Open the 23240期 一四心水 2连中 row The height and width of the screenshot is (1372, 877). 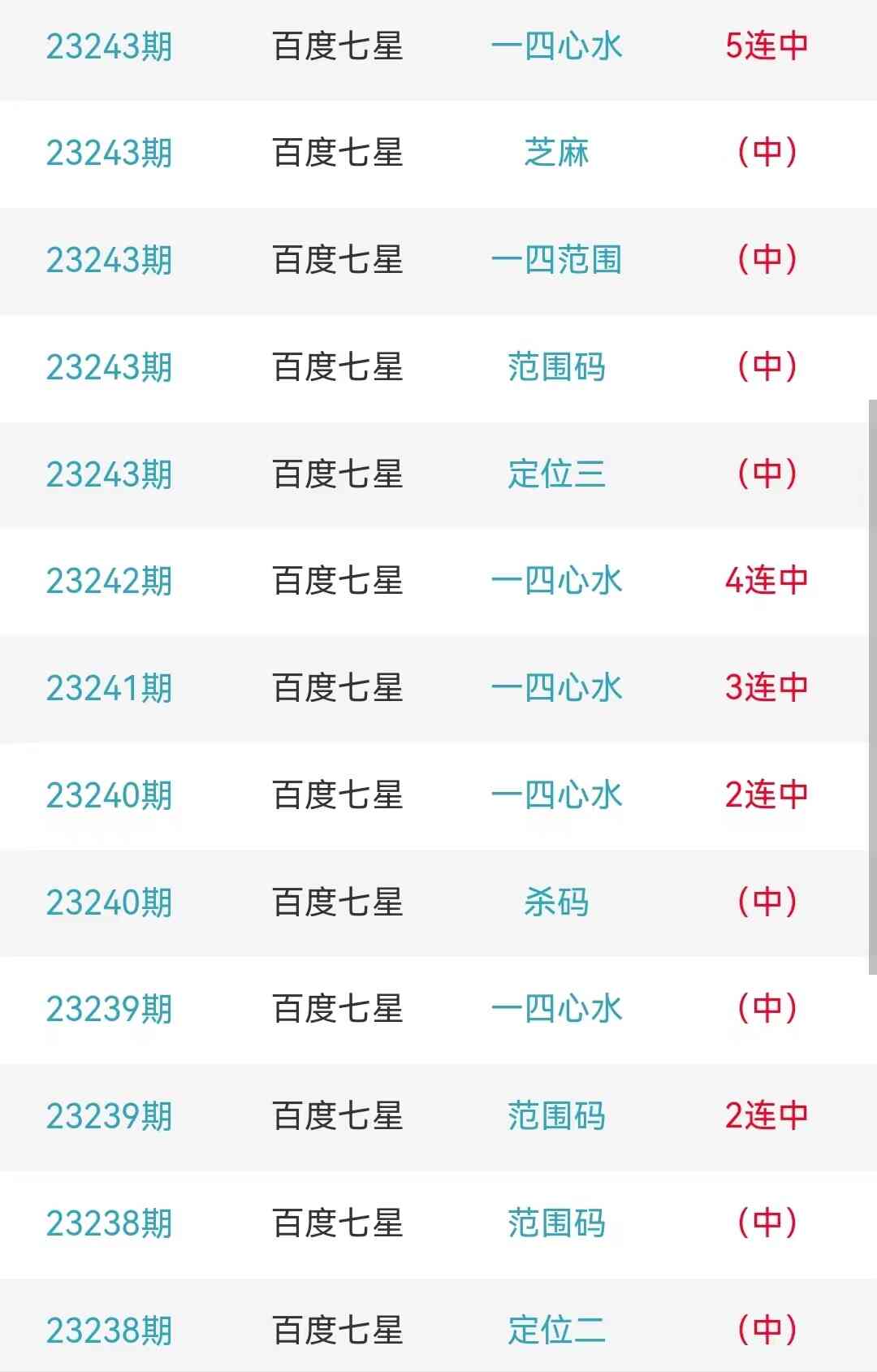click(x=556, y=795)
